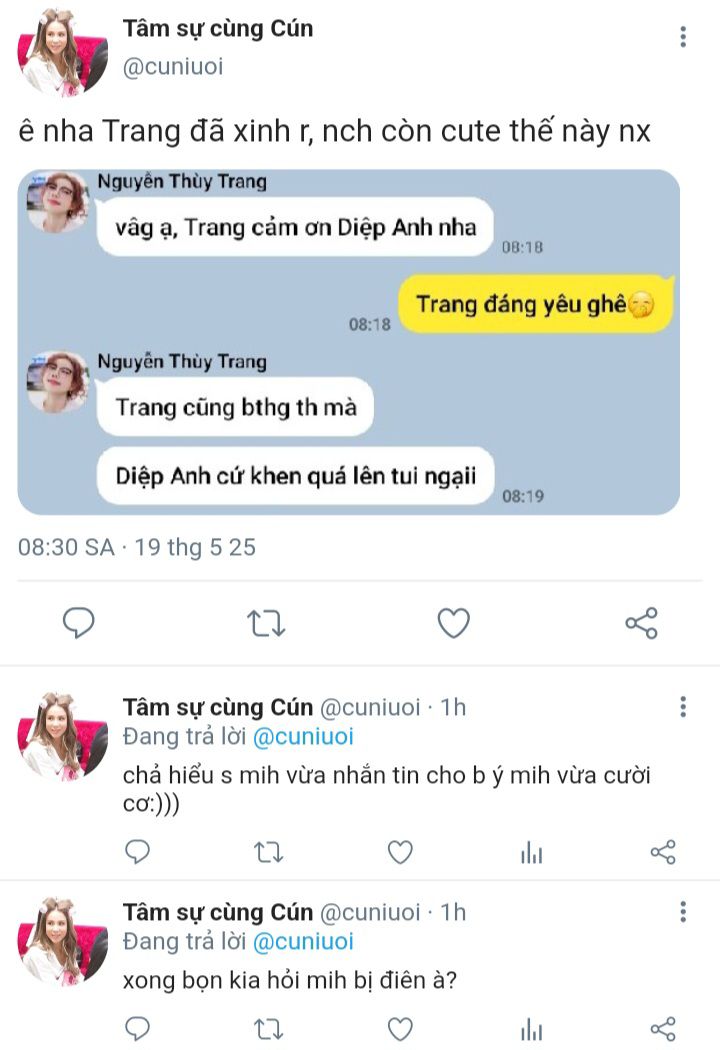Image resolution: width=720 pixels, height=1050 pixels.
Task: Retweet the "chả hiểu s mih" reply
Action: [268, 852]
